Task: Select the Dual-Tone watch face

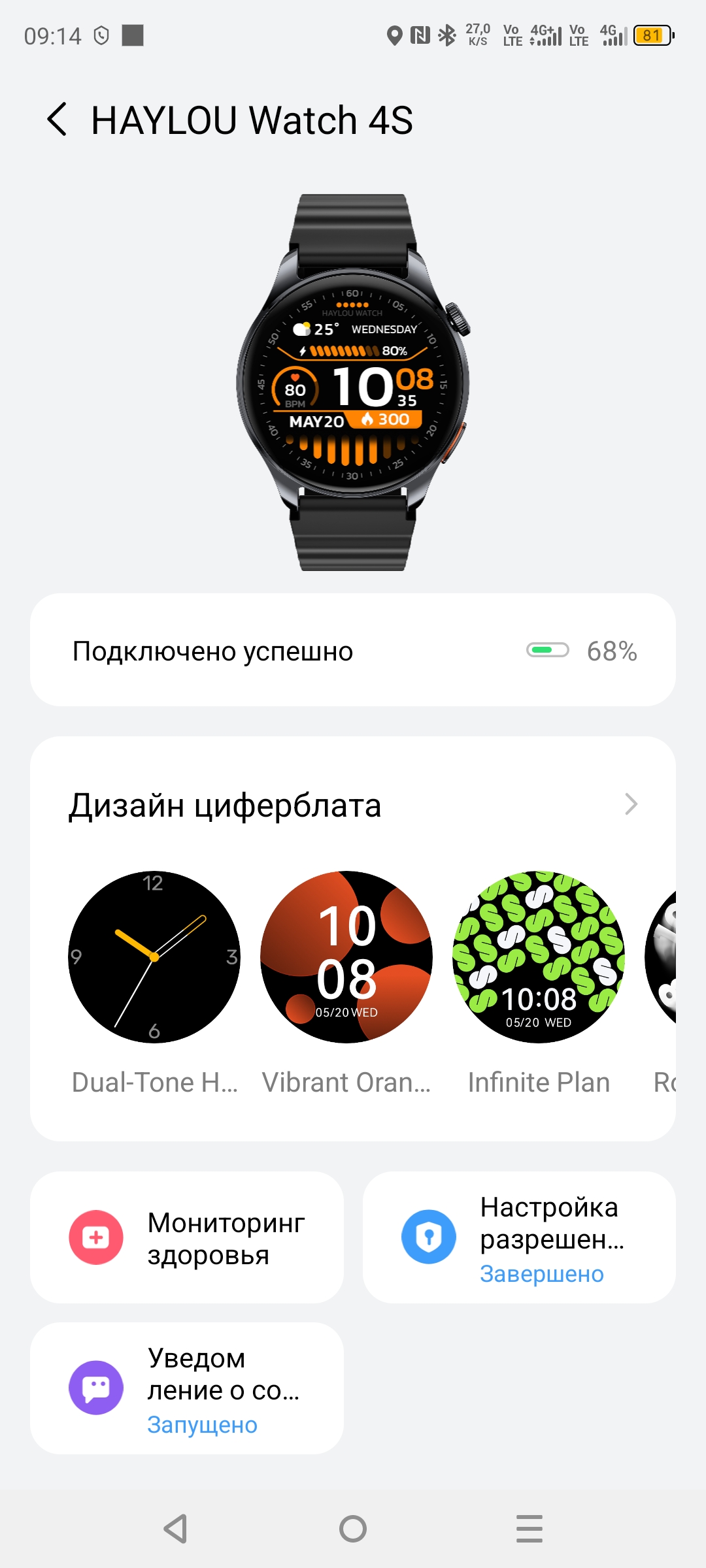Action: (154, 957)
